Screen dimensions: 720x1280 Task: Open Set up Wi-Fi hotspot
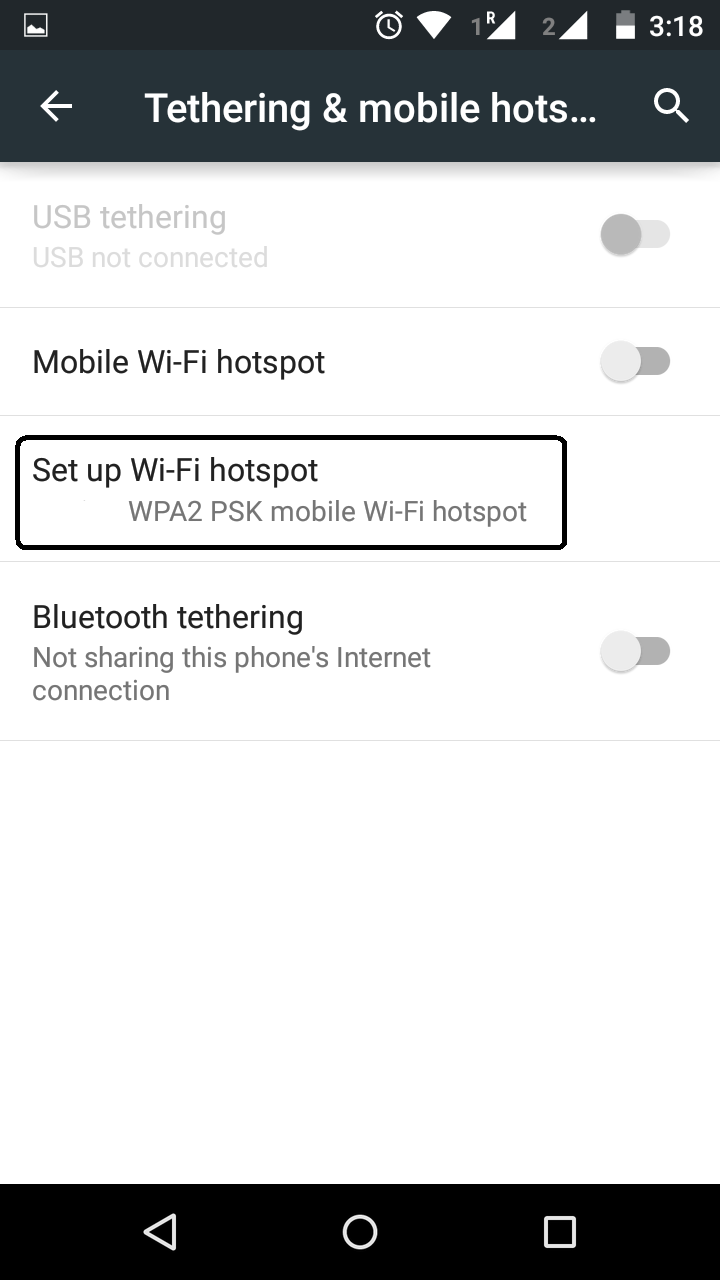[x=290, y=491]
